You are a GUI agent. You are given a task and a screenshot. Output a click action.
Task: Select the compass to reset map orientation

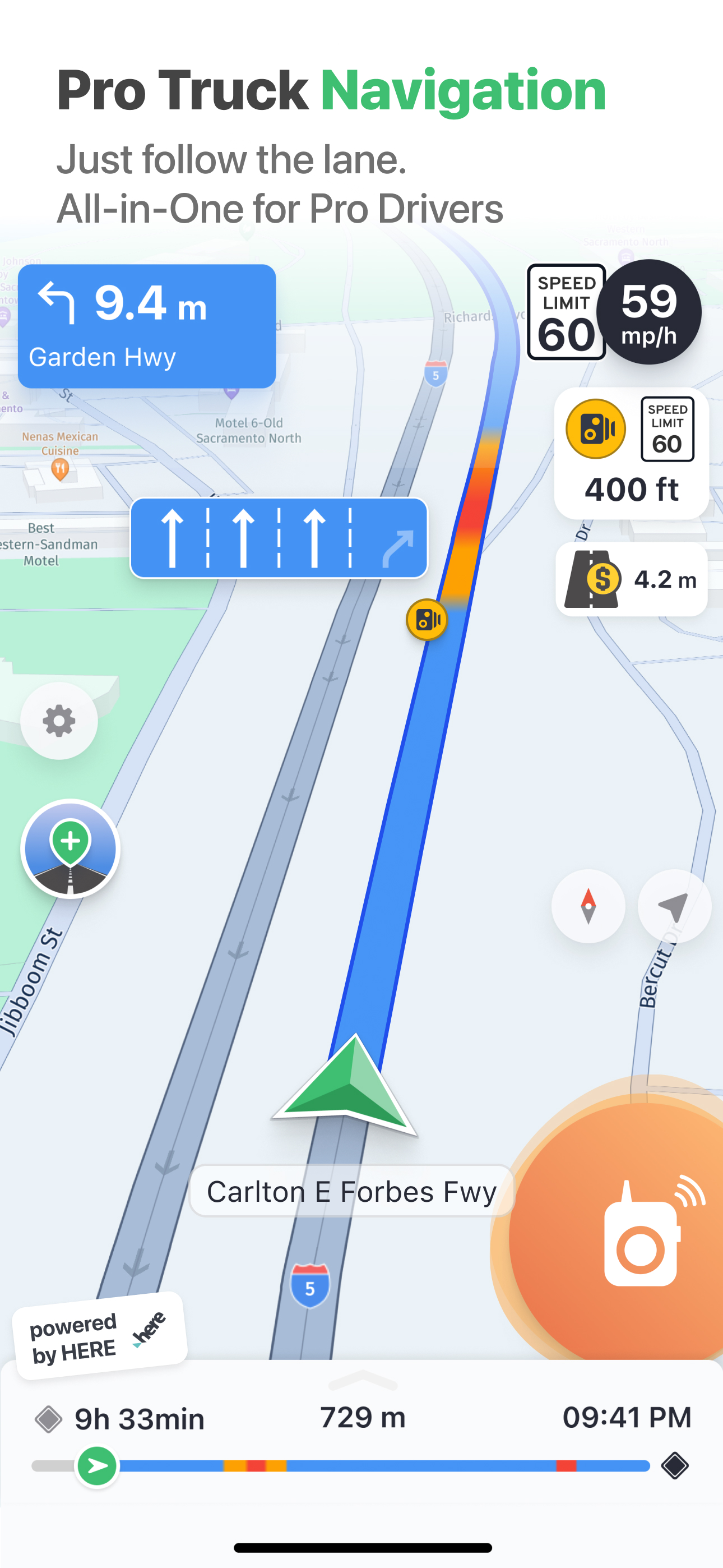point(588,906)
